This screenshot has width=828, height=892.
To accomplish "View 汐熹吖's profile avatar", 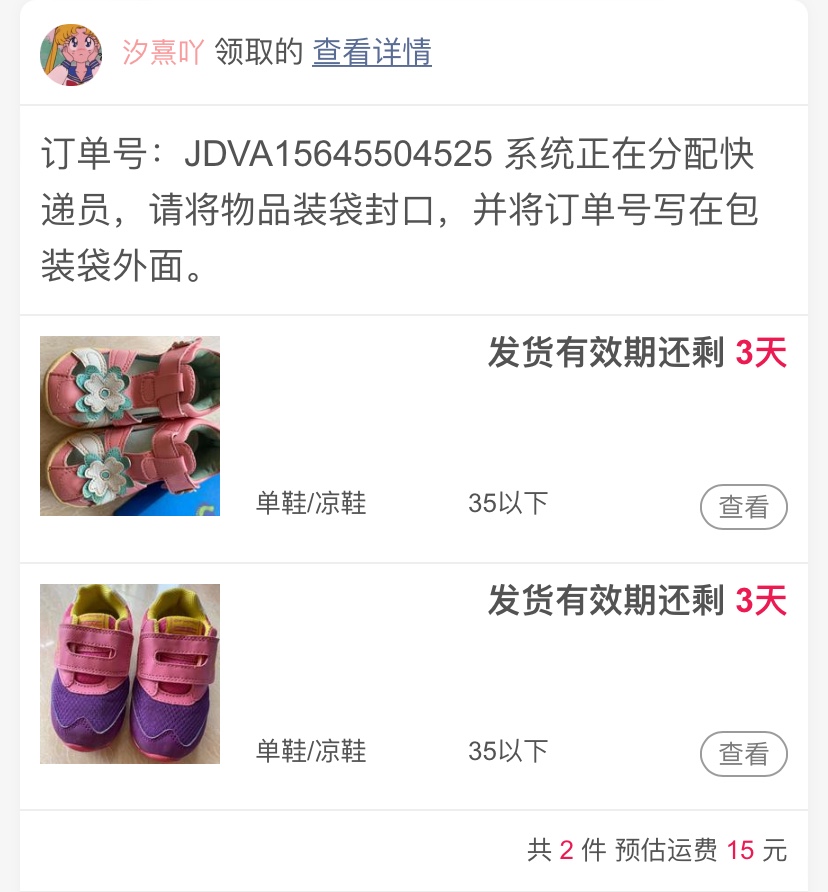I will (71, 54).
